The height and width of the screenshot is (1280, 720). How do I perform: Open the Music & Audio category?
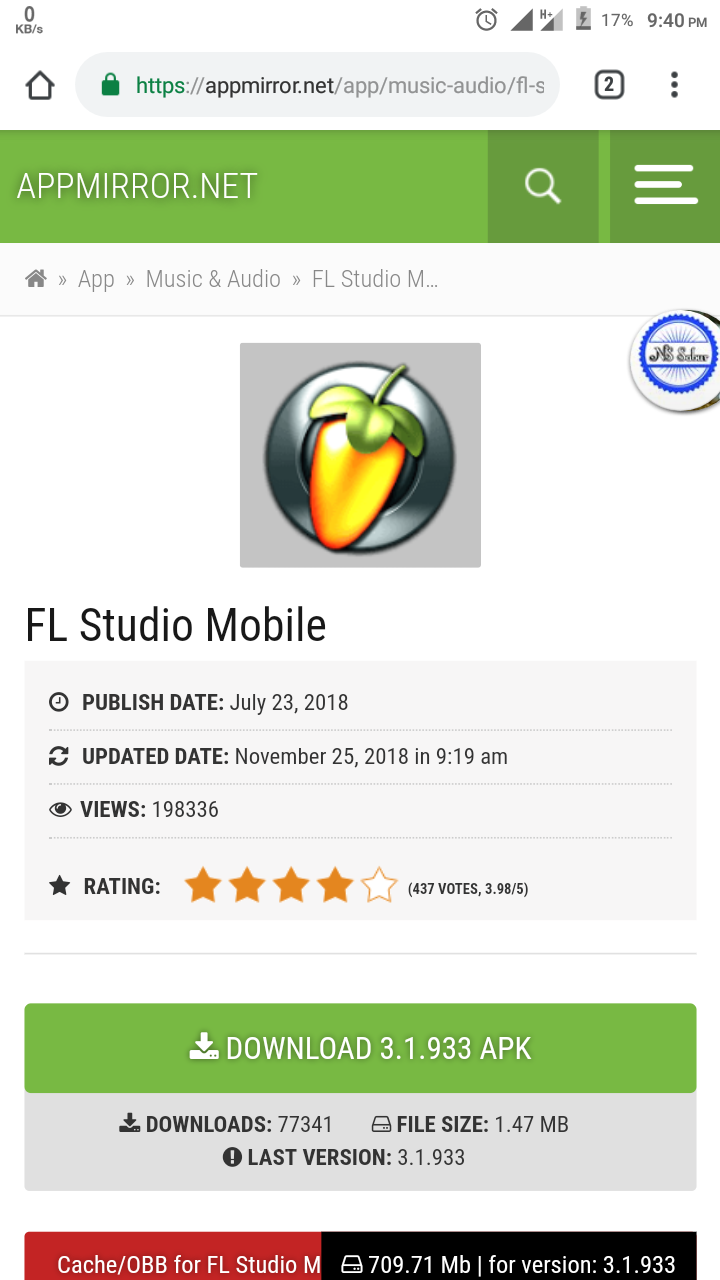(x=213, y=279)
